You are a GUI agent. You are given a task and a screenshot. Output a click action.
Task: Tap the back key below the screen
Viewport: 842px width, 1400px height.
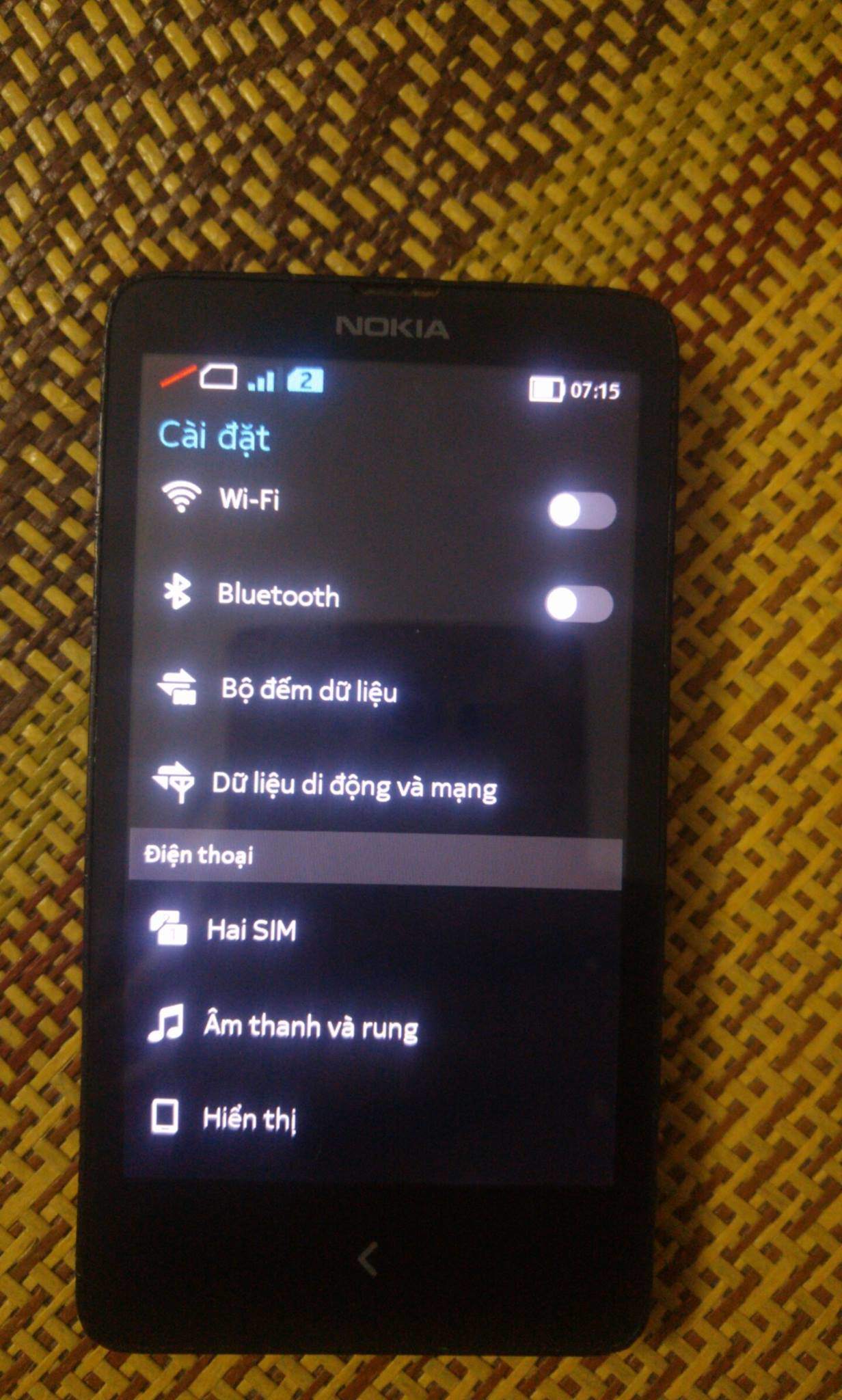pos(368,1260)
